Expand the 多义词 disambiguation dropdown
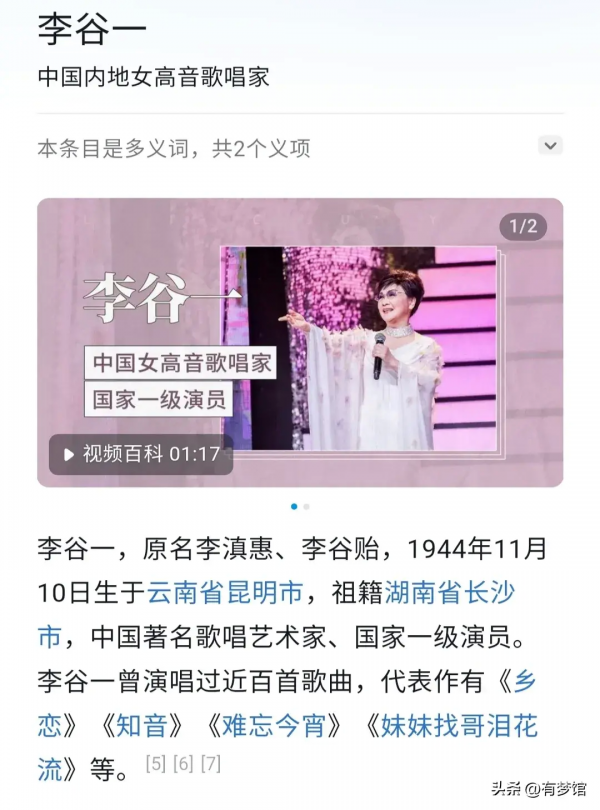This screenshot has width=600, height=810. coord(550,146)
